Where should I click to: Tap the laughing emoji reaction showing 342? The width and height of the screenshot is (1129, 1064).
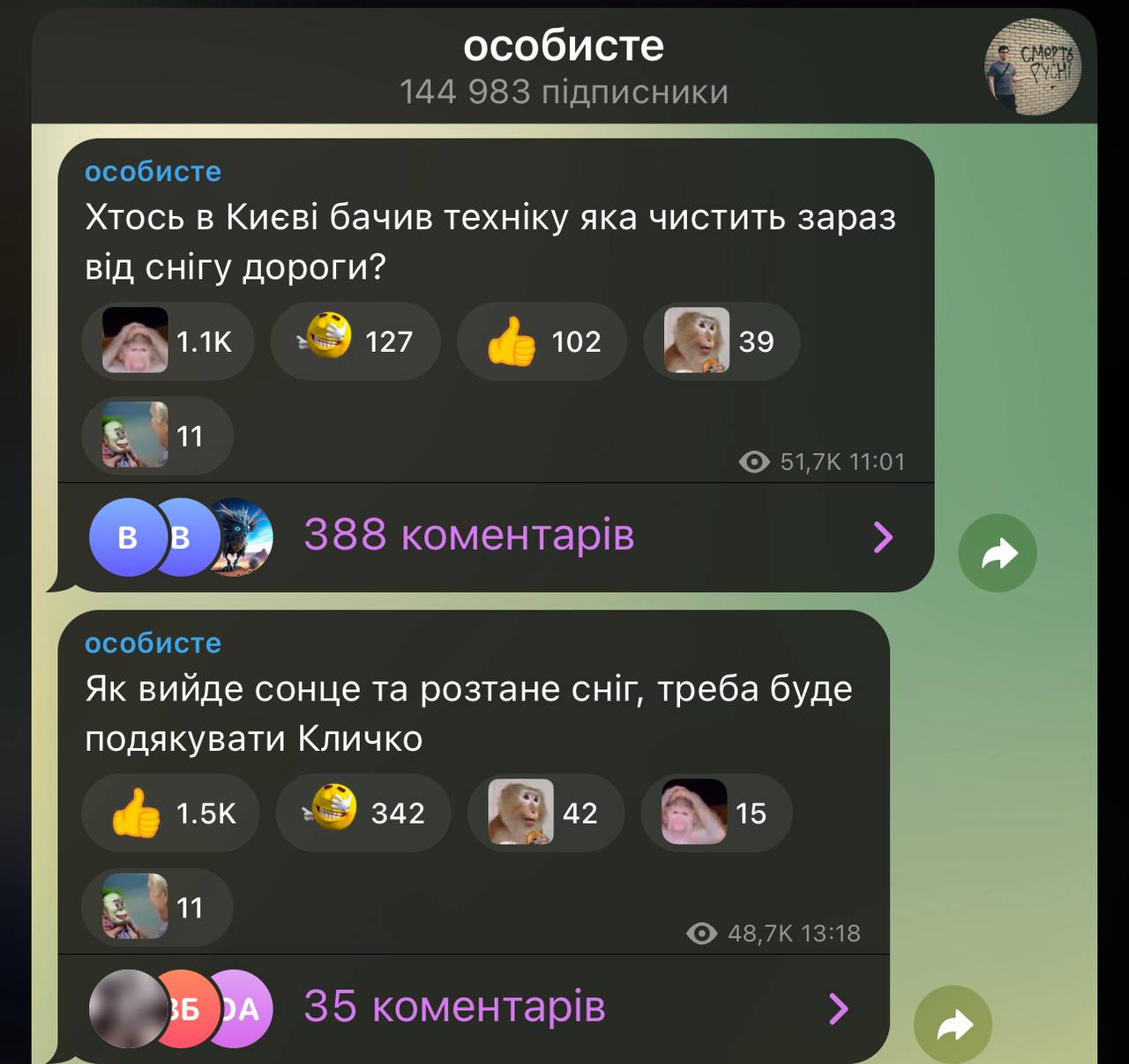(363, 813)
